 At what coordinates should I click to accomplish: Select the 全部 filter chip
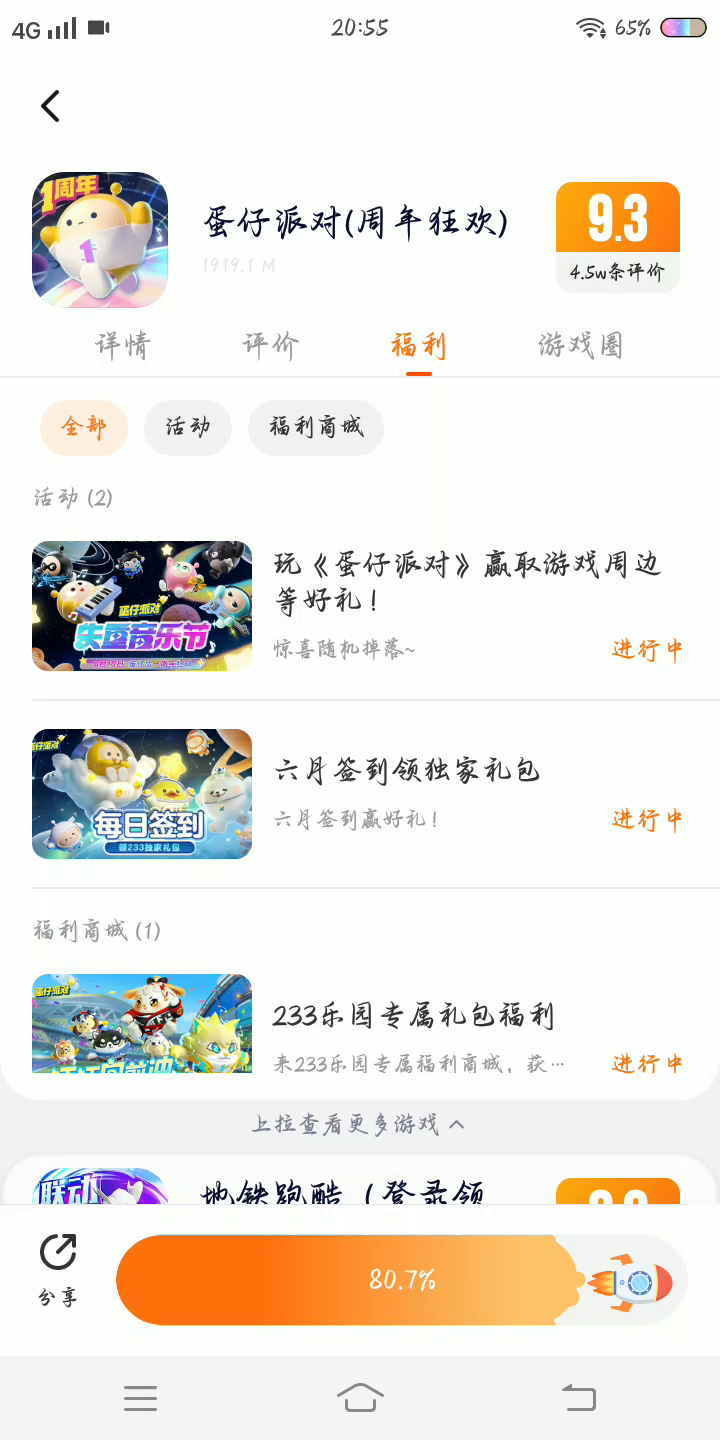coord(84,428)
